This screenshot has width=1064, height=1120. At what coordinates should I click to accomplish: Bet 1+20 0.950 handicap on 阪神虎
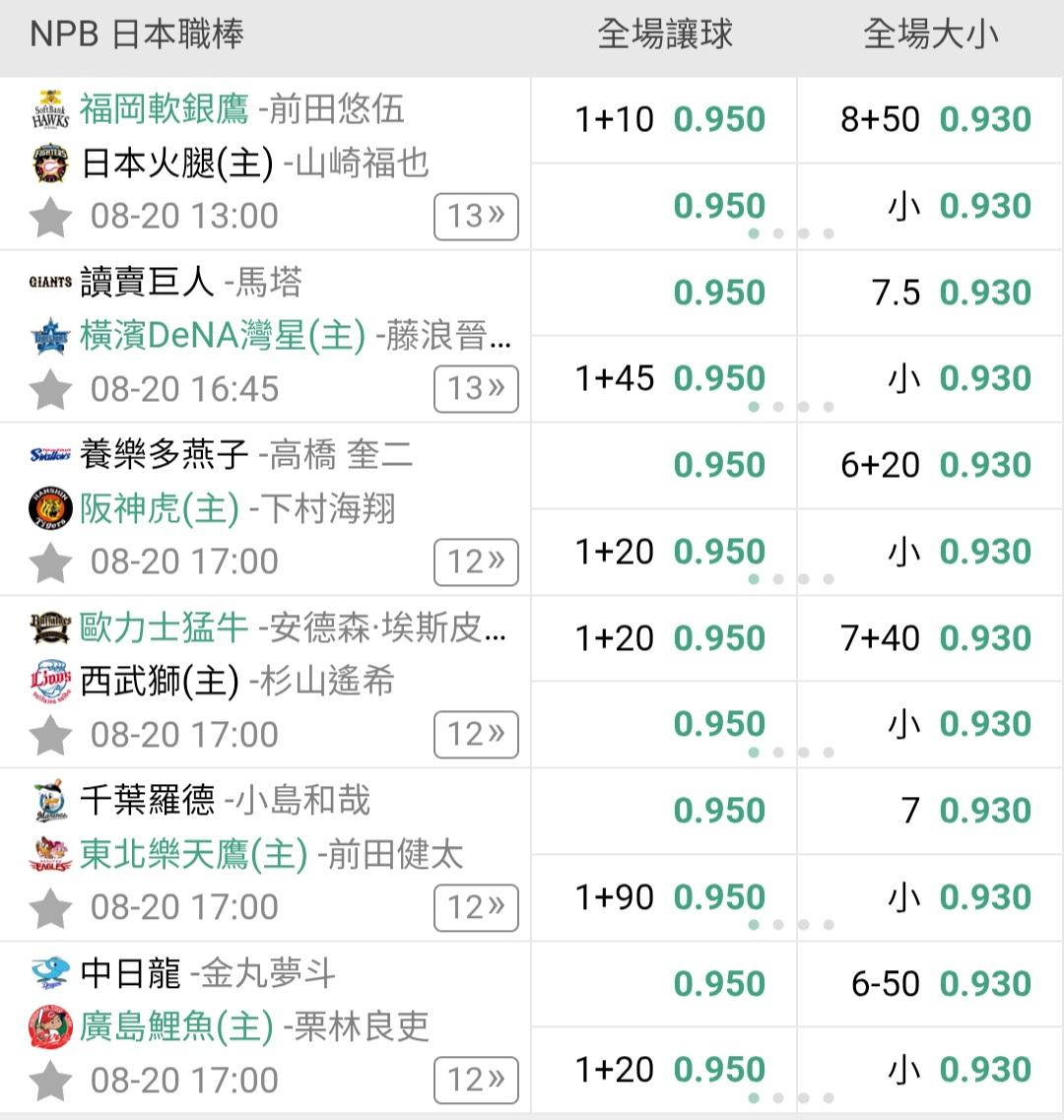pos(664,553)
